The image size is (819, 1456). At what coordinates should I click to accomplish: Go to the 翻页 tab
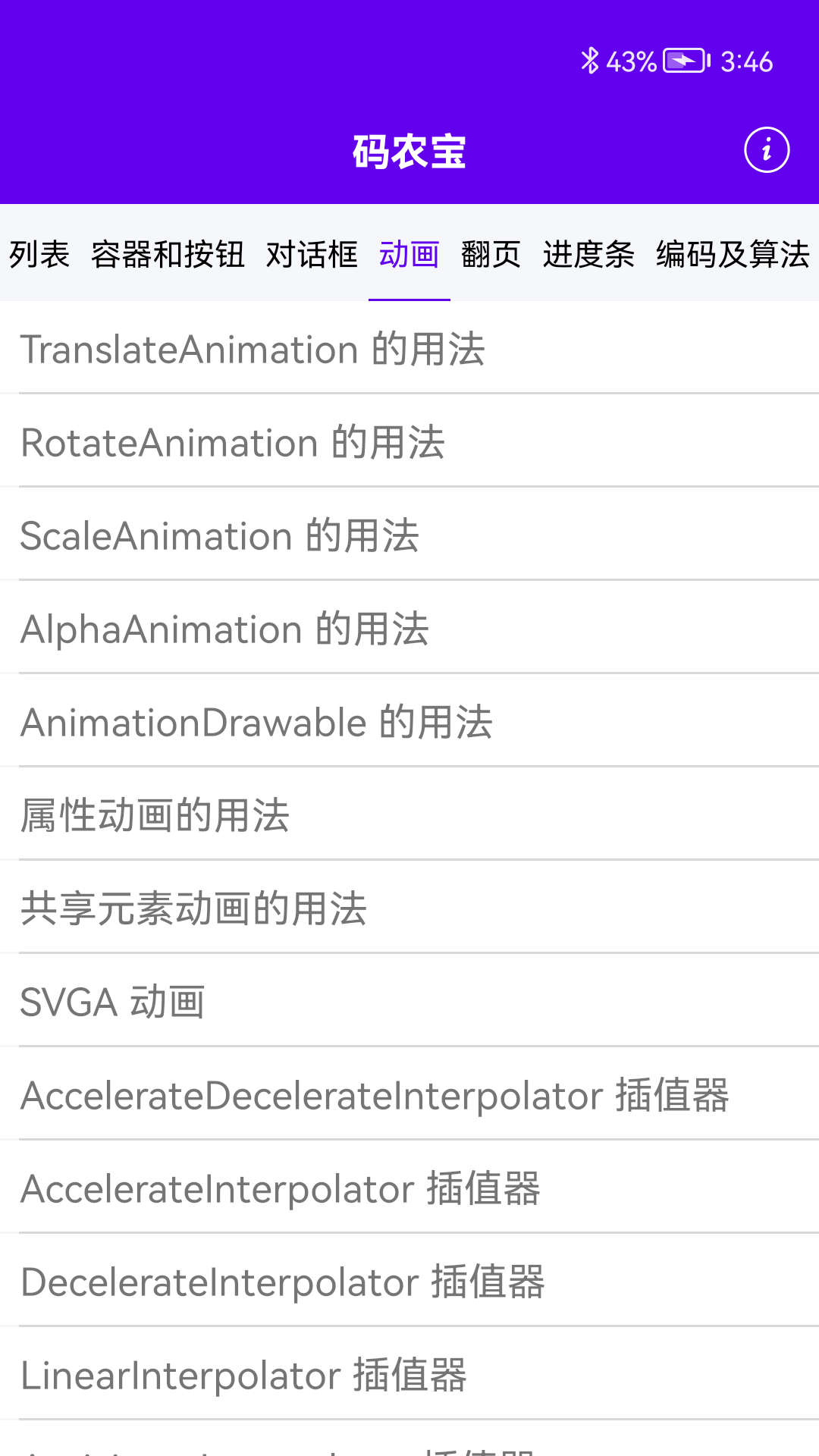(x=491, y=254)
